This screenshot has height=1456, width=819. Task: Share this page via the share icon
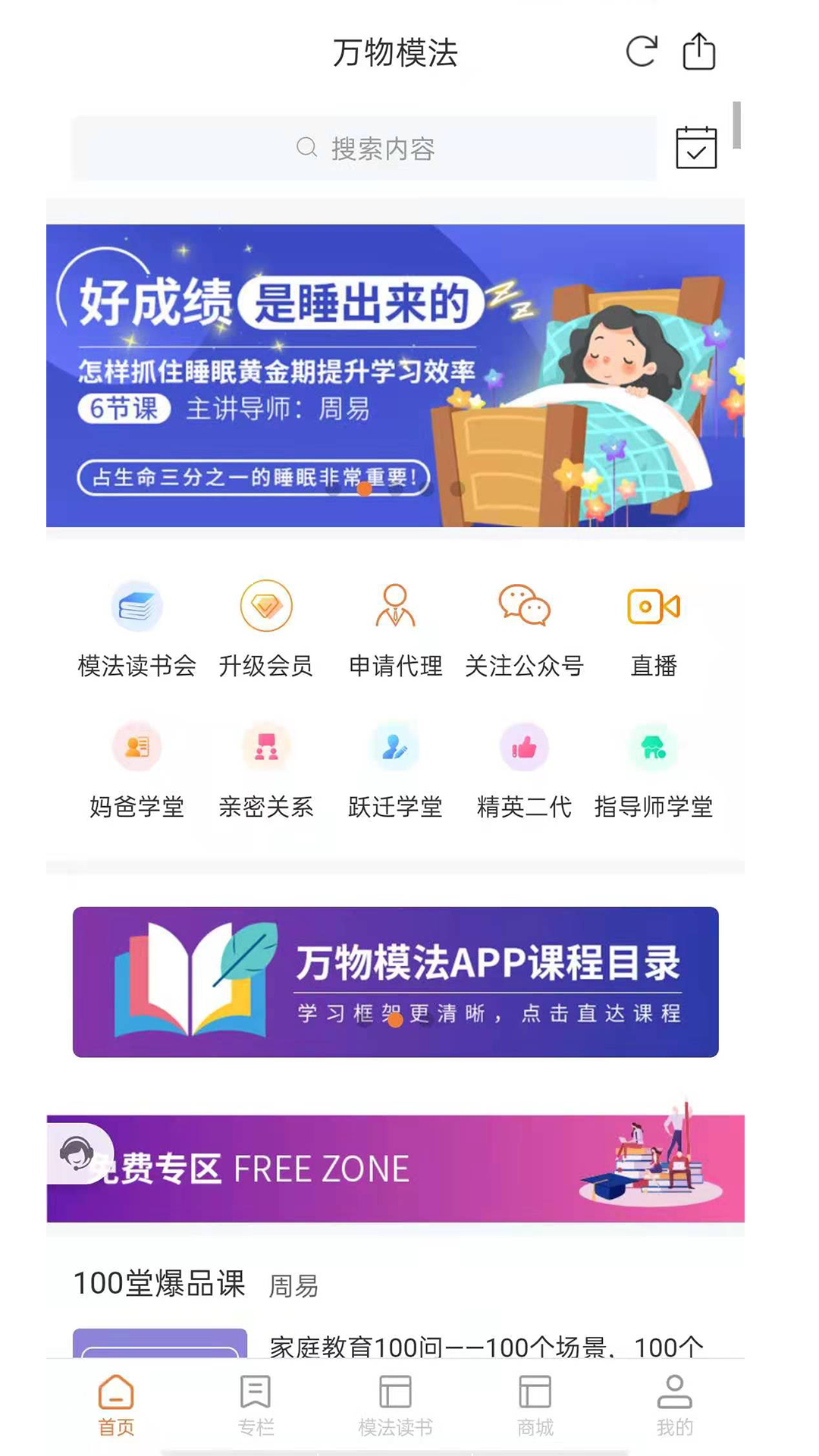click(698, 52)
